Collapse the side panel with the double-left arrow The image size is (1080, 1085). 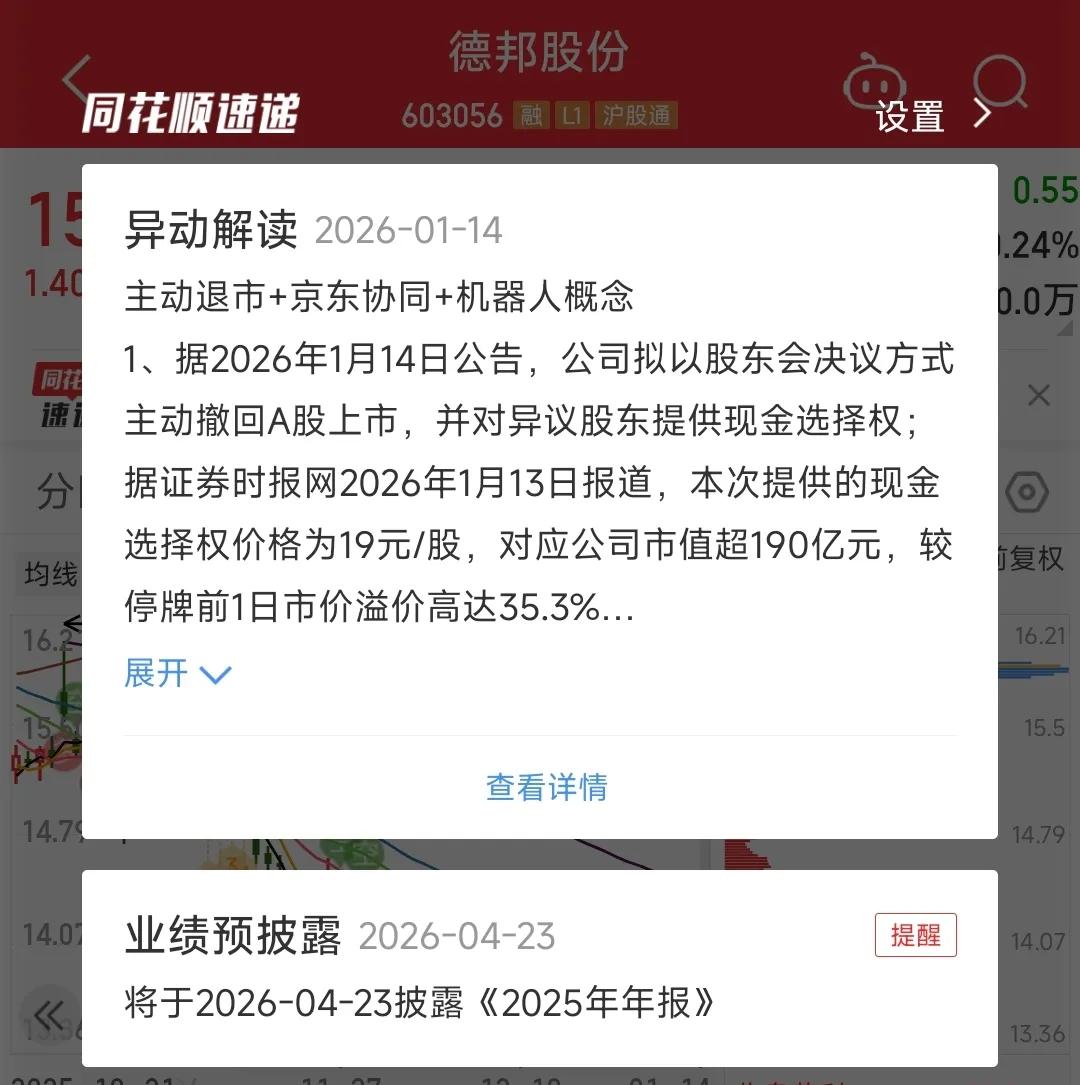48,1013
